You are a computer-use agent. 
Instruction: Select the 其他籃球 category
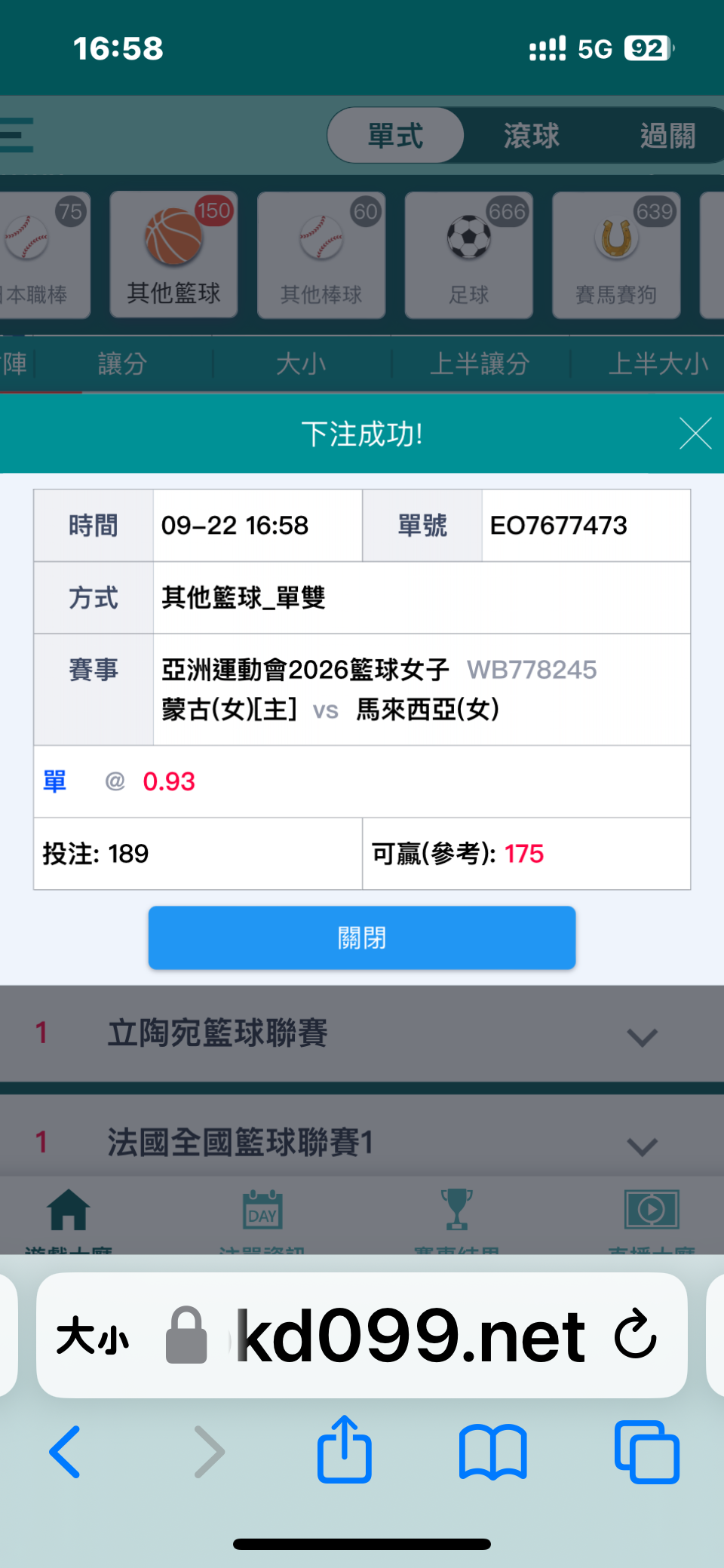pyautogui.click(x=173, y=255)
